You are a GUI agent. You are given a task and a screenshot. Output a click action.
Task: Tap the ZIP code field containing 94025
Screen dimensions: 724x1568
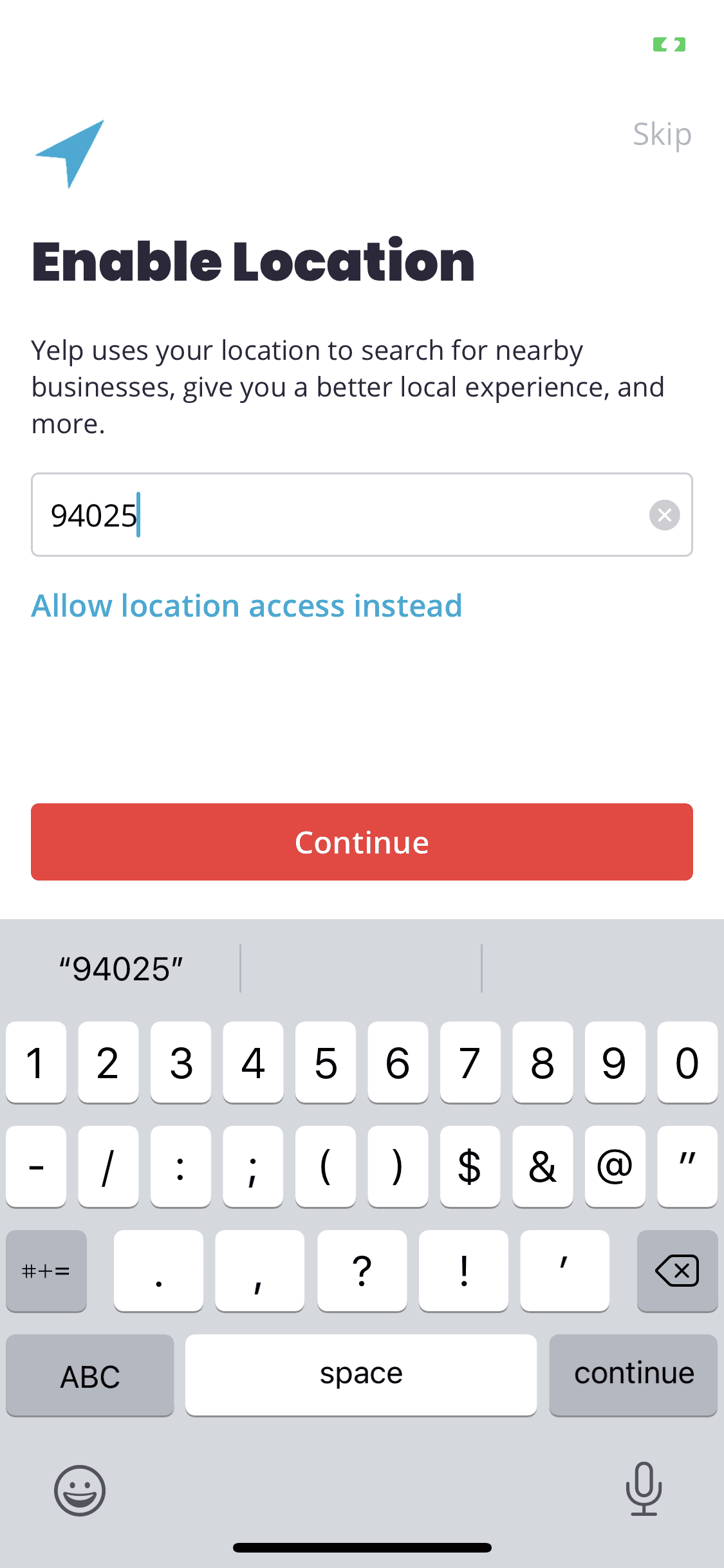[x=335, y=515]
